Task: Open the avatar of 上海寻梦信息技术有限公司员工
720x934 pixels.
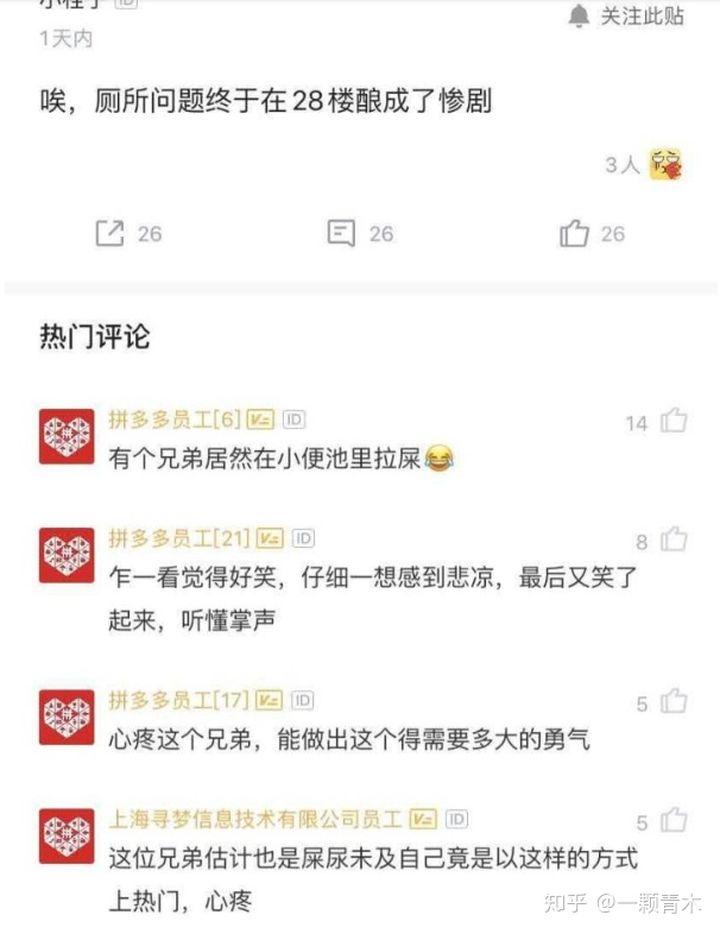Action: point(67,837)
